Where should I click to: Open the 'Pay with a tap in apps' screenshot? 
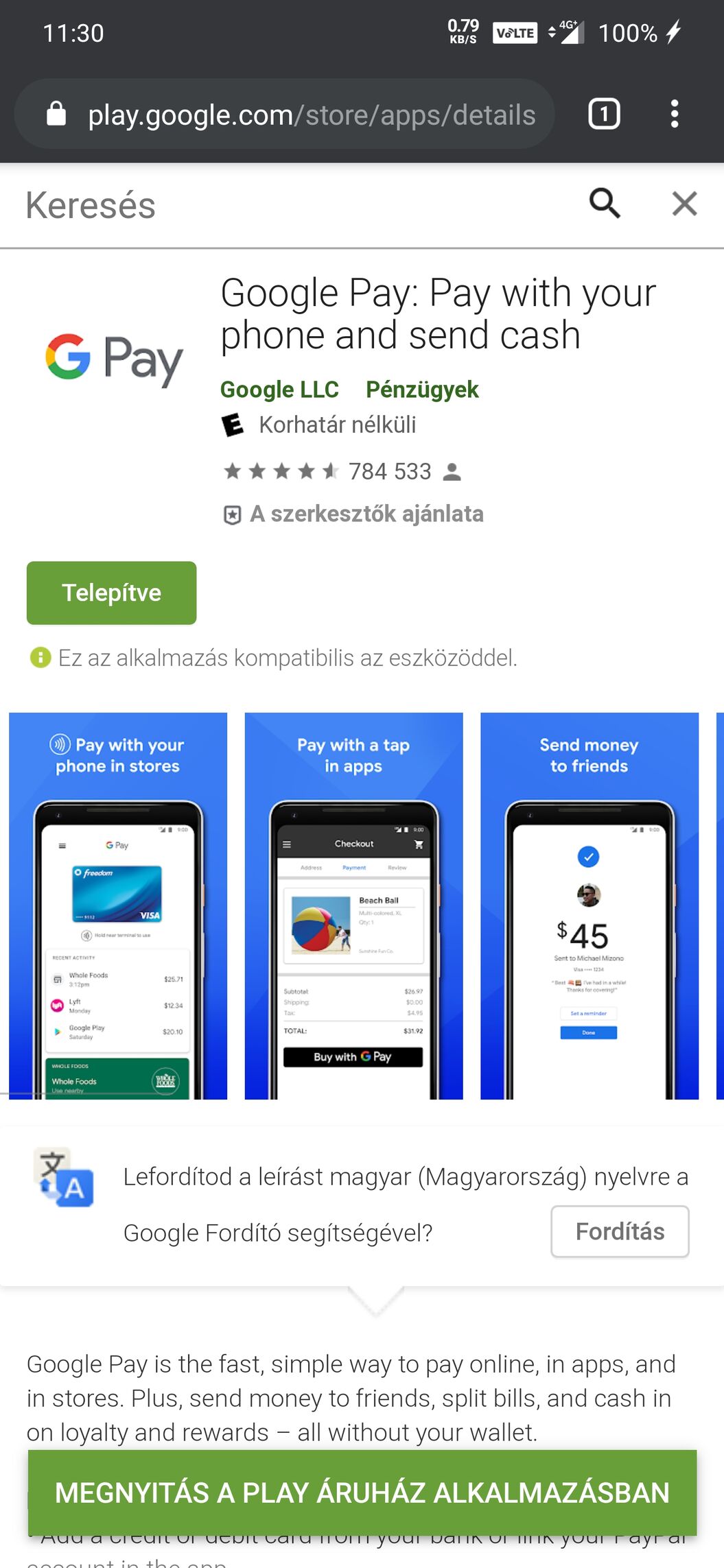tap(353, 905)
